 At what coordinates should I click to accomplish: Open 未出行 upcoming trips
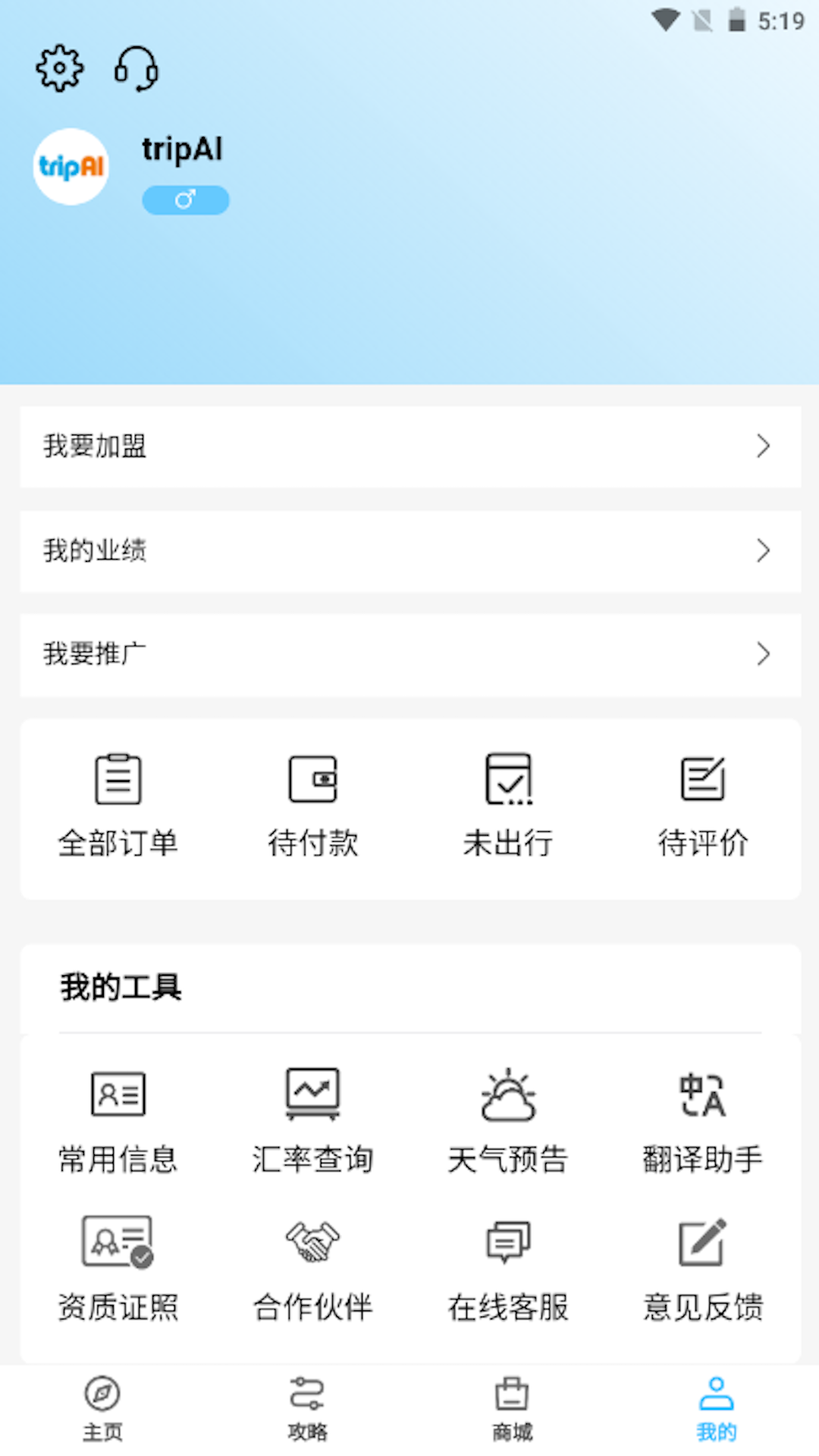pyautogui.click(x=508, y=805)
